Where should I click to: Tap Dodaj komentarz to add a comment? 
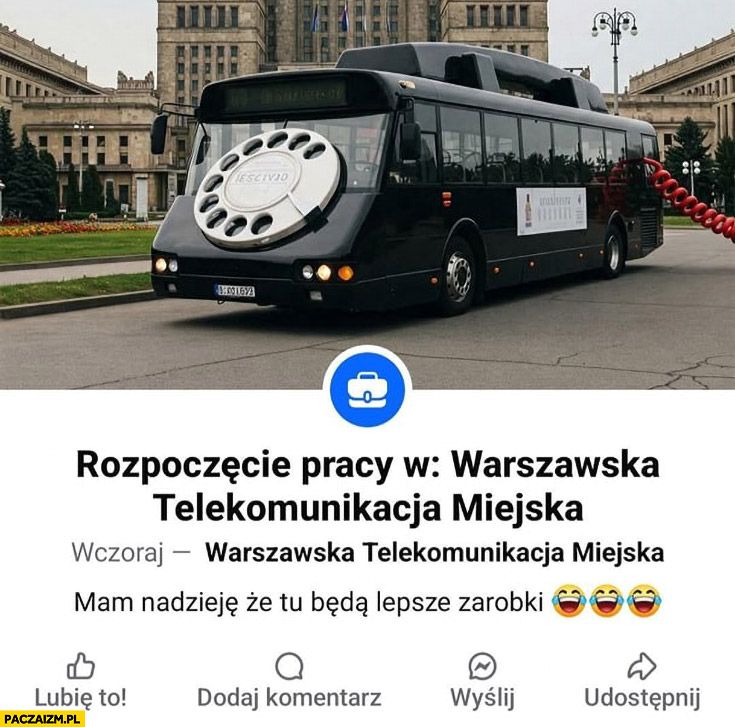(289, 681)
